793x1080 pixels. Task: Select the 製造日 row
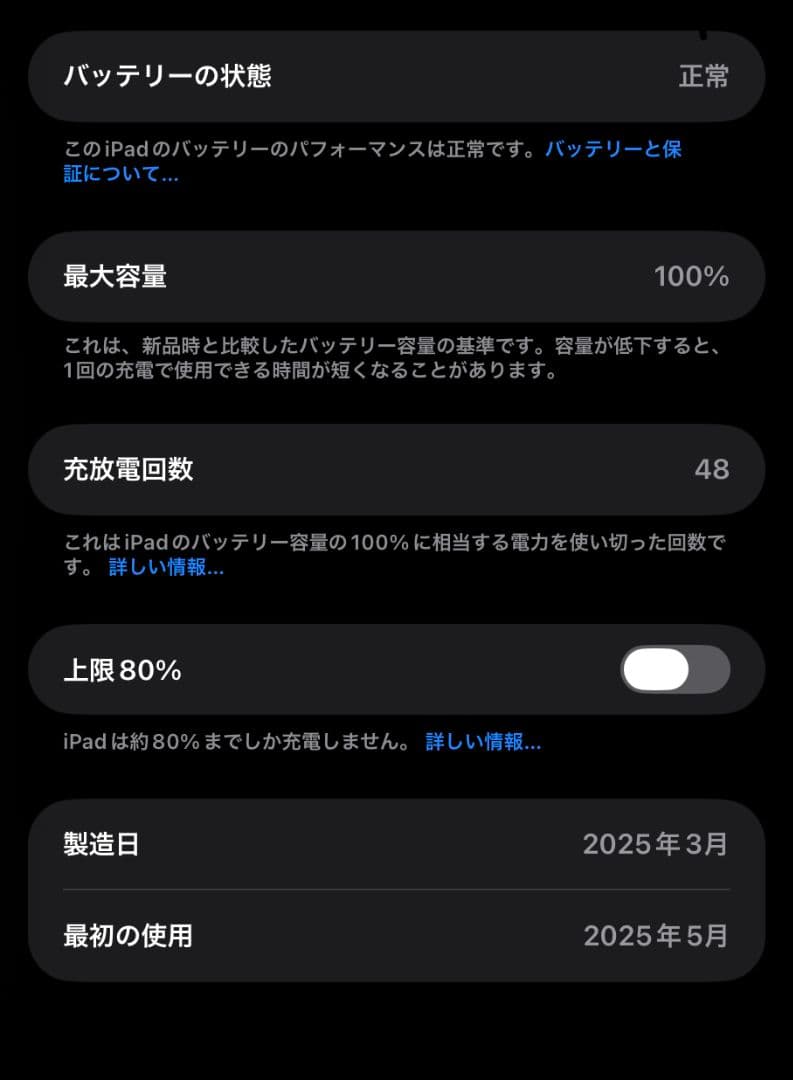[396, 845]
